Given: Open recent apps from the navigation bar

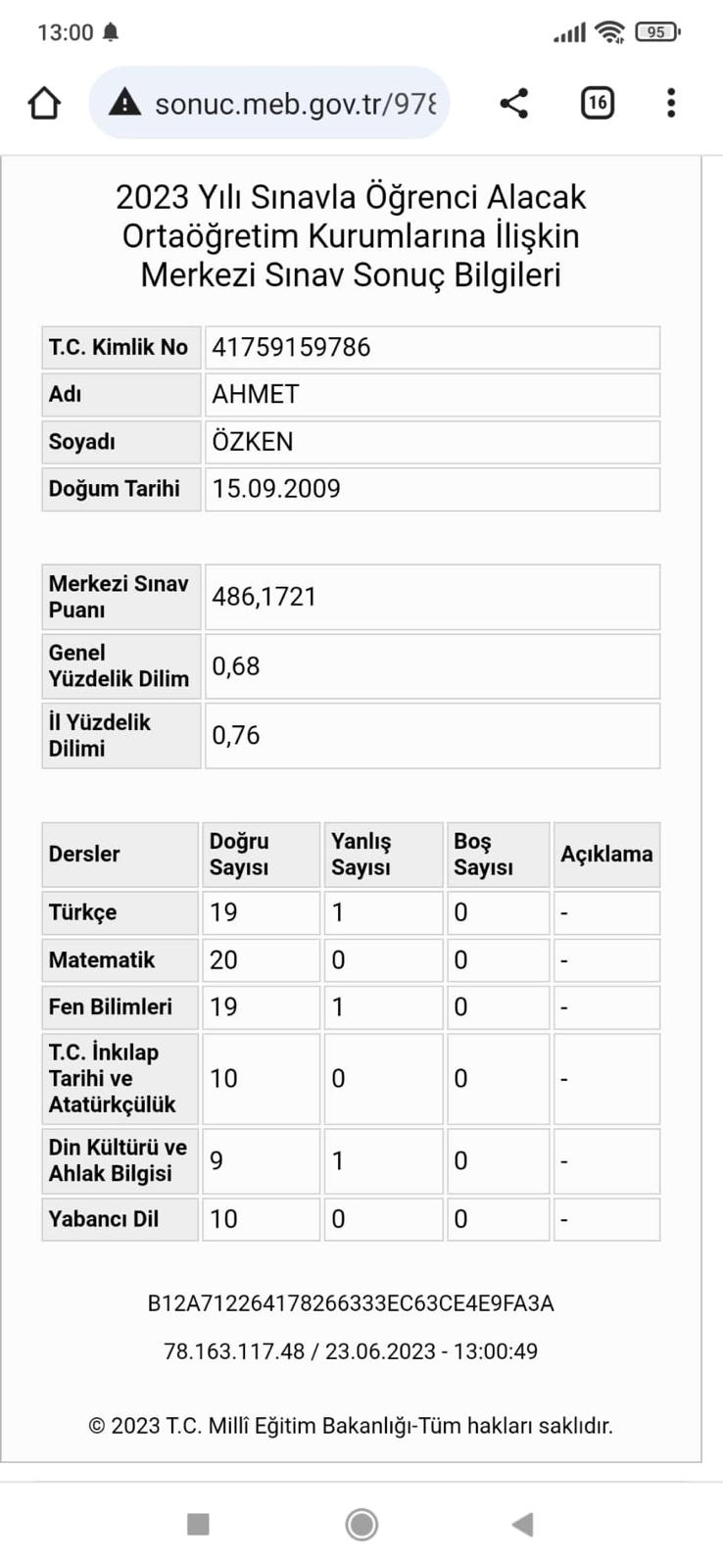Looking at the screenshot, I should coord(198,1524).
